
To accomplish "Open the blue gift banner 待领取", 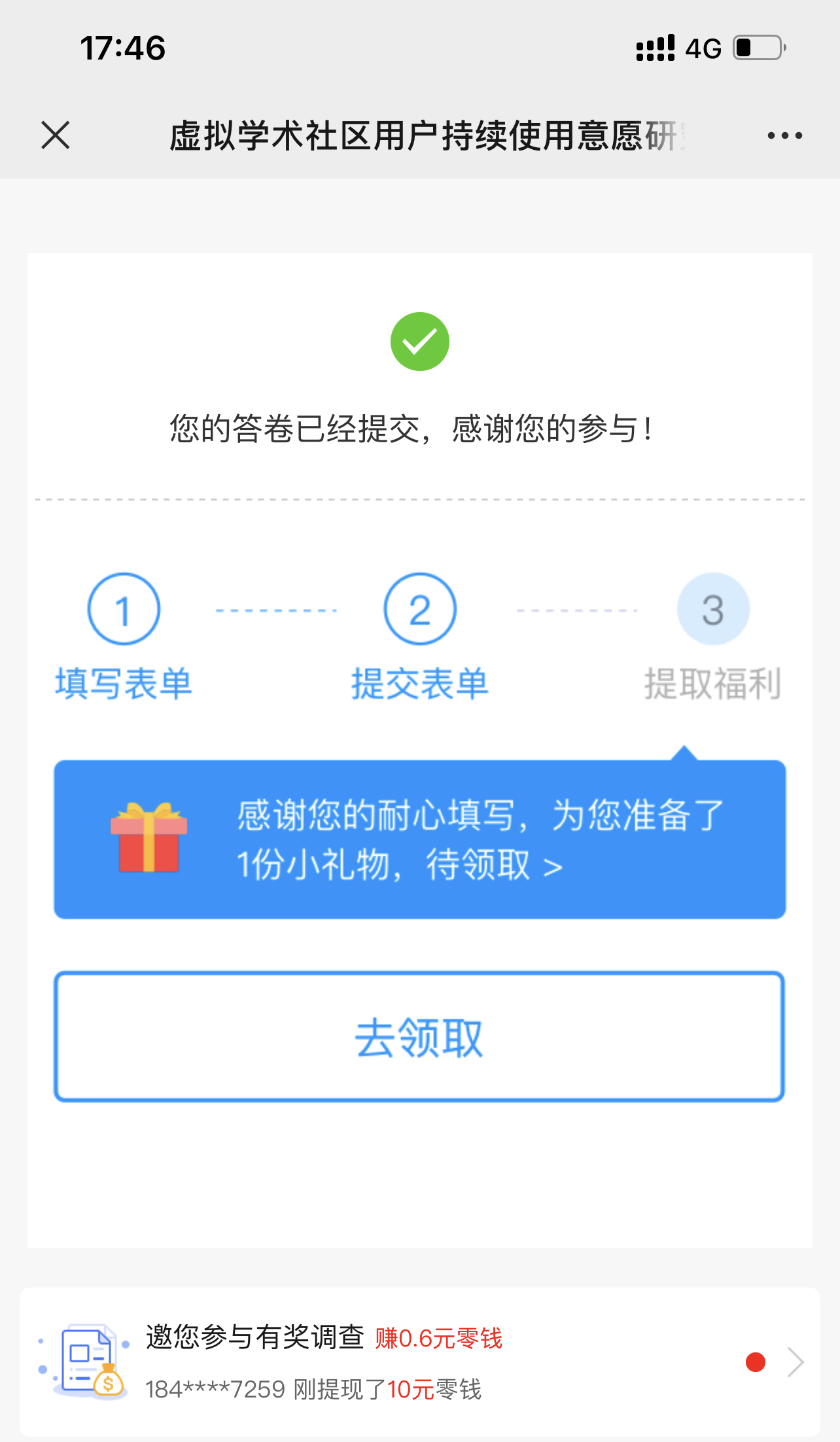I will pyautogui.click(x=419, y=839).
